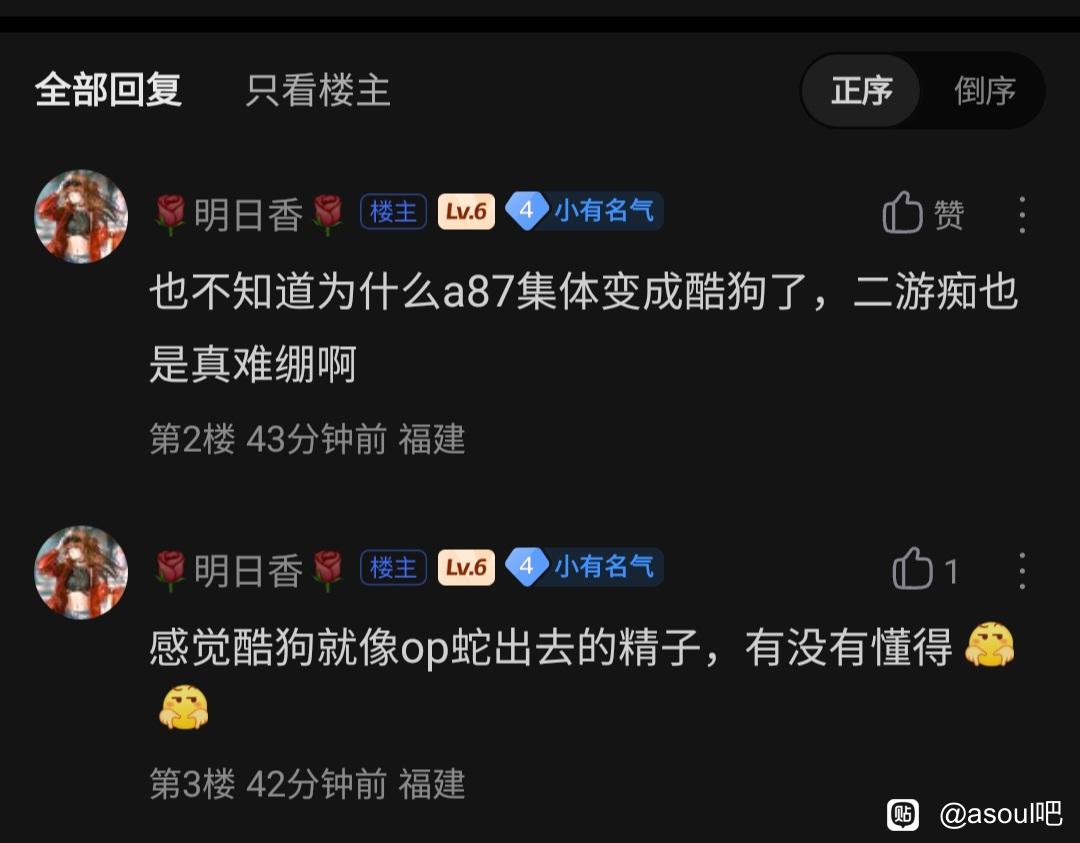Switch to the 全部回复 tab

click(108, 90)
